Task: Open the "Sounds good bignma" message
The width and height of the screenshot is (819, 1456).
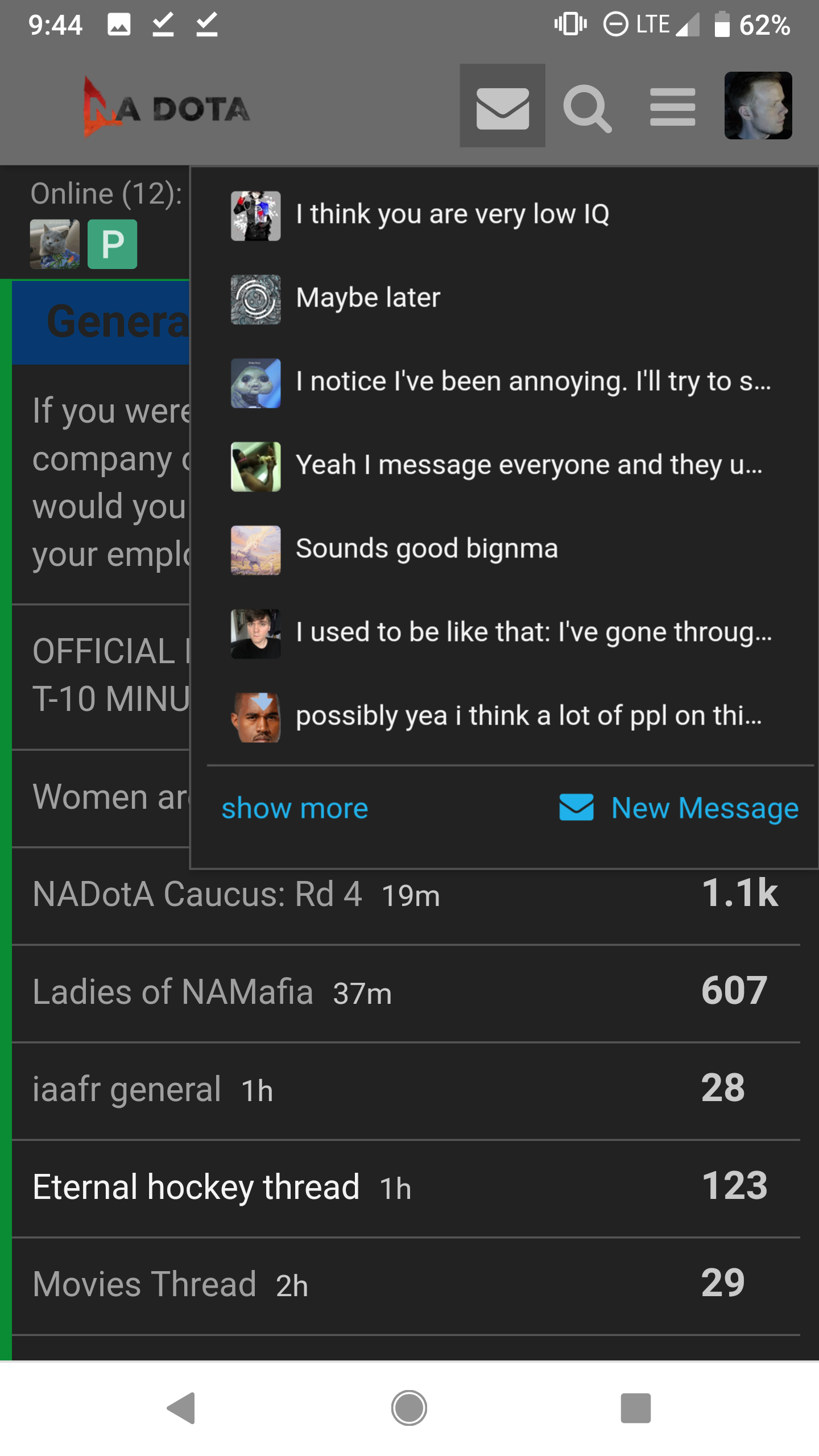Action: click(x=504, y=550)
